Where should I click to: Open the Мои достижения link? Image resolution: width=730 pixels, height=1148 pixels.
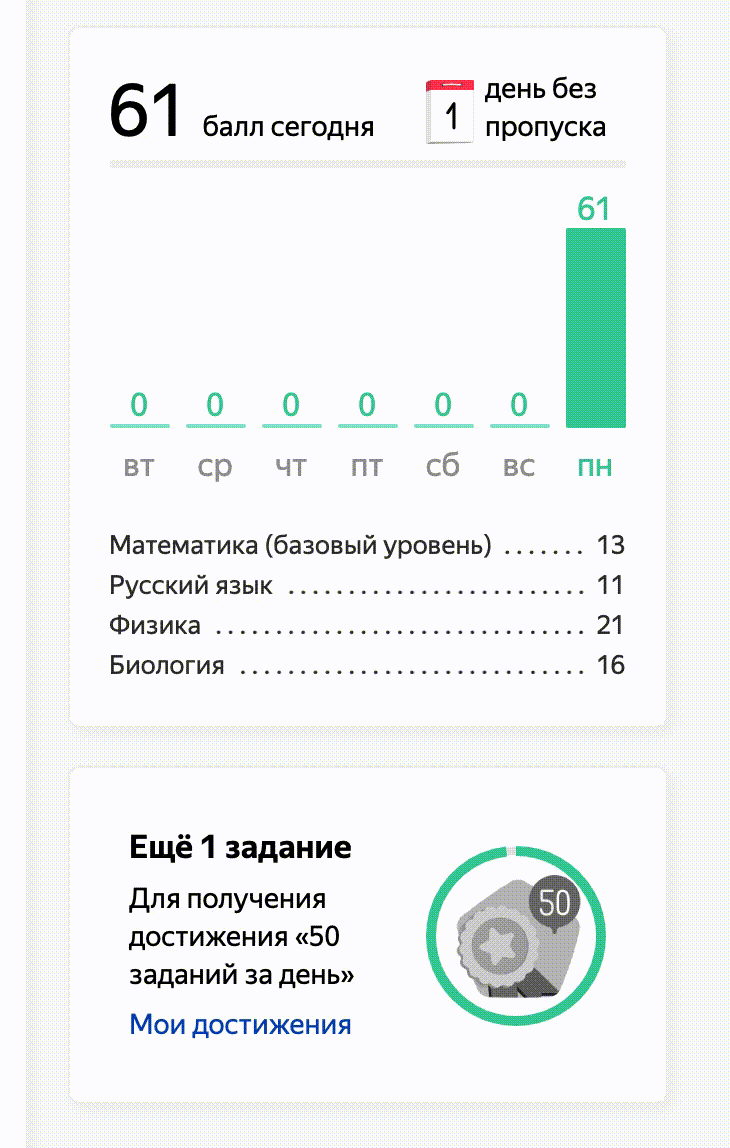click(x=240, y=1024)
